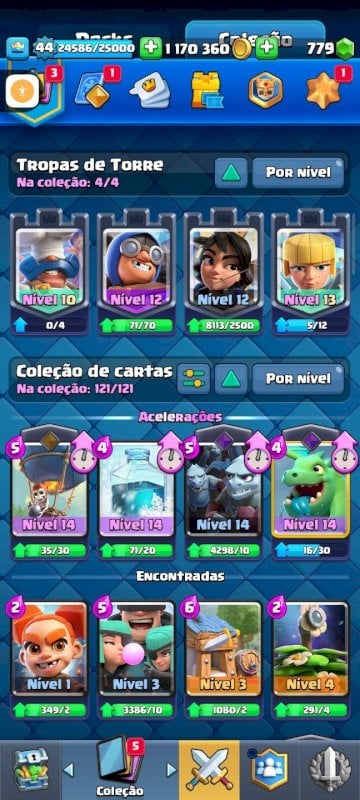Screen dimensions: 360x800
Task: Open the Goblins card with 4298/10
Action: (223, 494)
